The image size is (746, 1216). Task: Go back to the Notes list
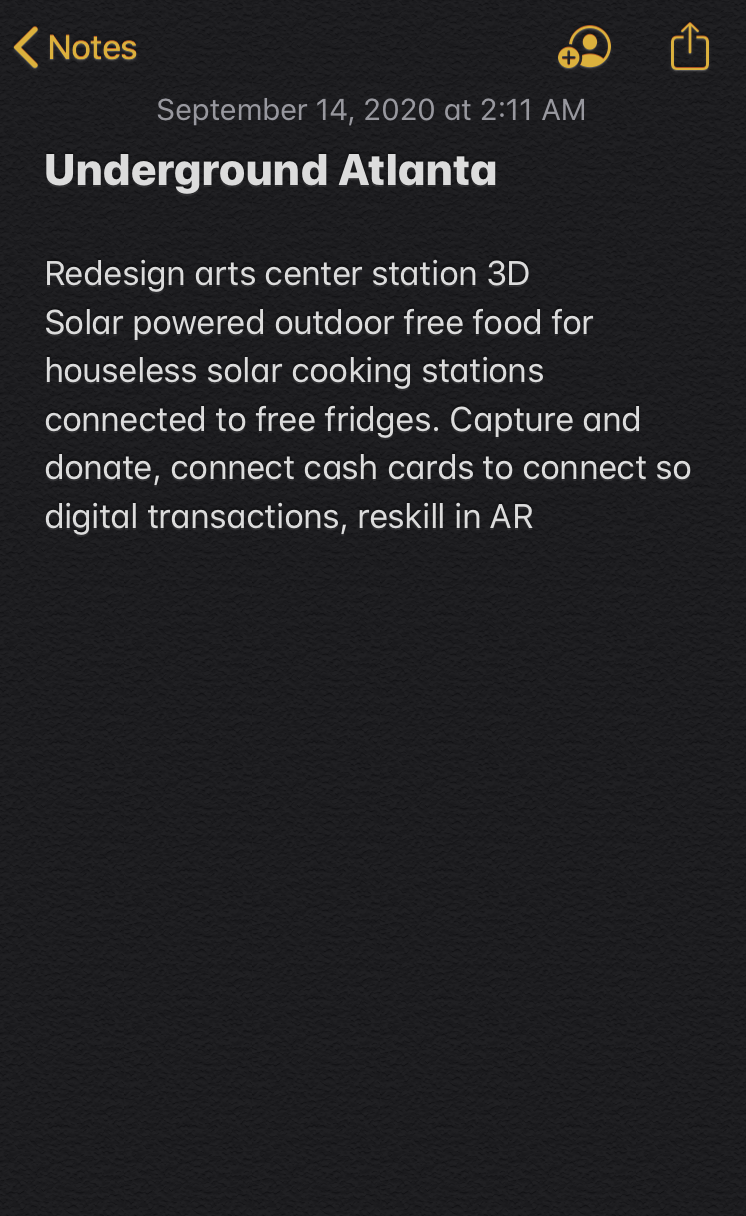tap(75, 48)
